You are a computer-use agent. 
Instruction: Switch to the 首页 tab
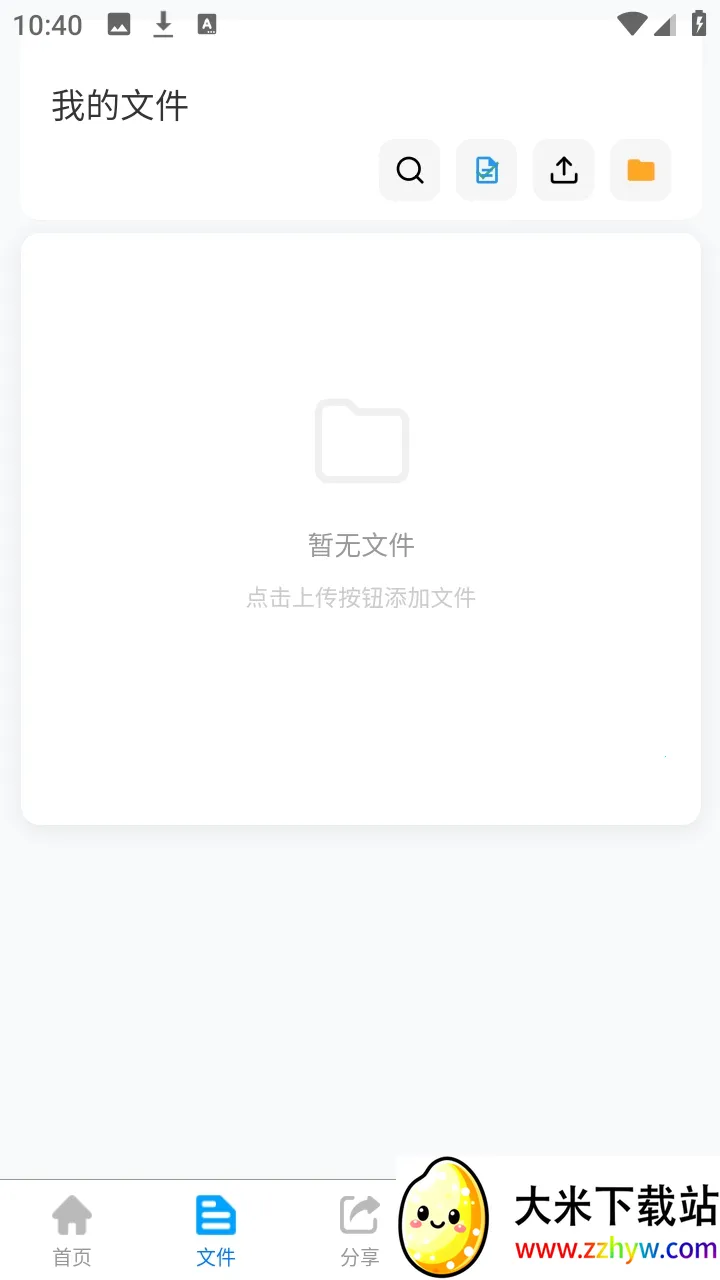[71, 1230]
